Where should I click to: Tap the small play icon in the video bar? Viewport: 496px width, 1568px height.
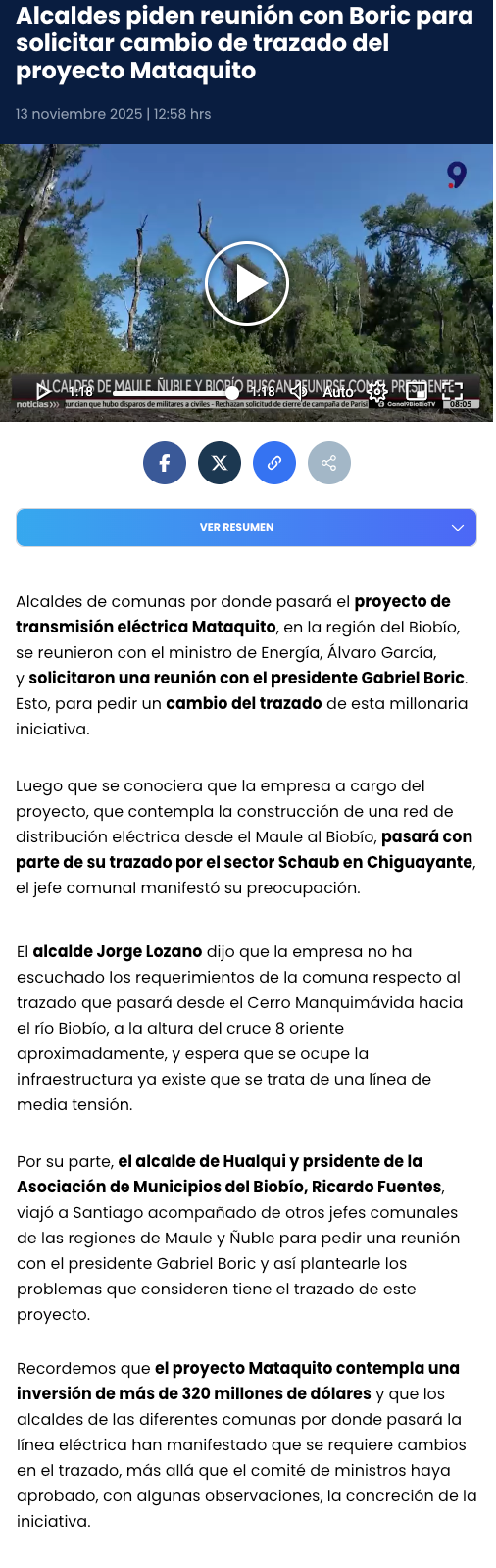pyautogui.click(x=43, y=392)
